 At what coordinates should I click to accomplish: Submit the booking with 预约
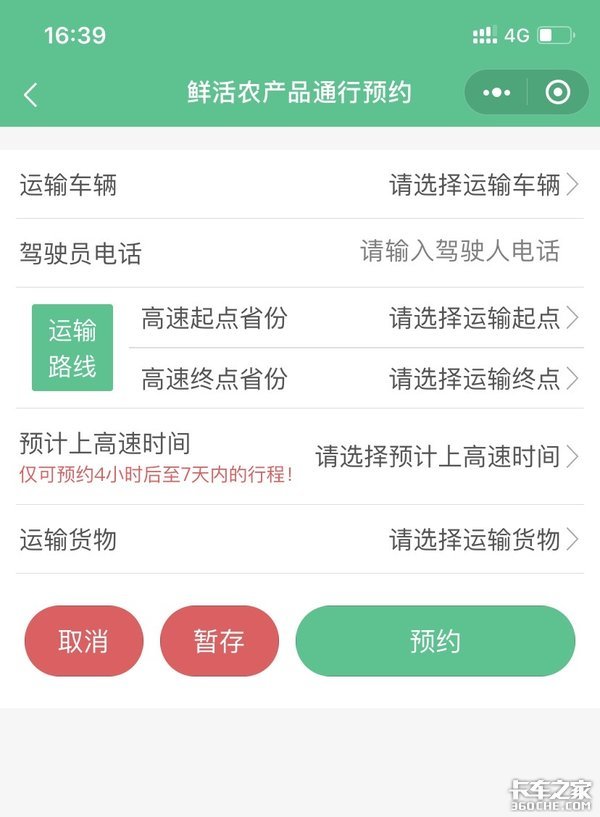435,641
